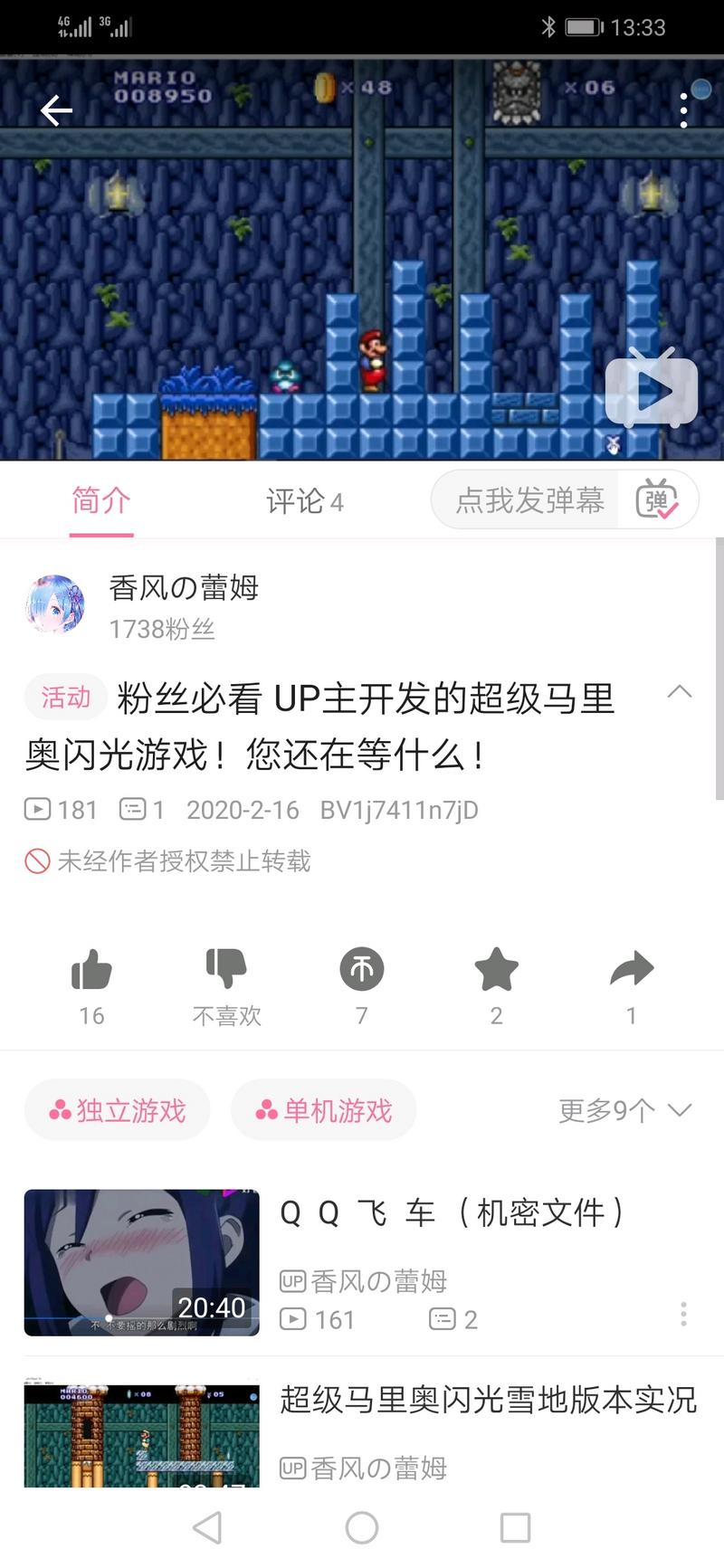Open QQ飞车(机密文件) video

coord(452,1213)
